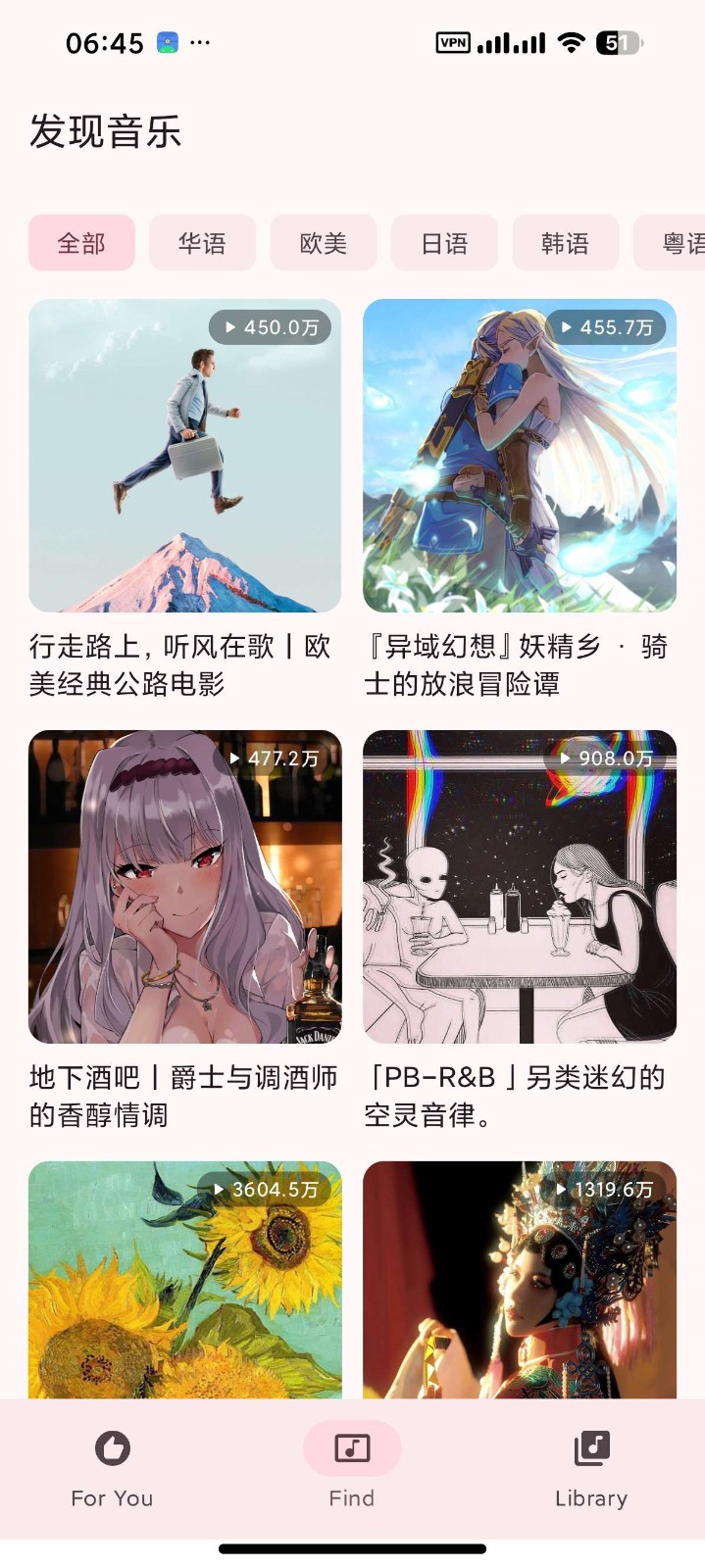Tap the Find tab
Viewport: 705px width, 1568px height.
352,1467
